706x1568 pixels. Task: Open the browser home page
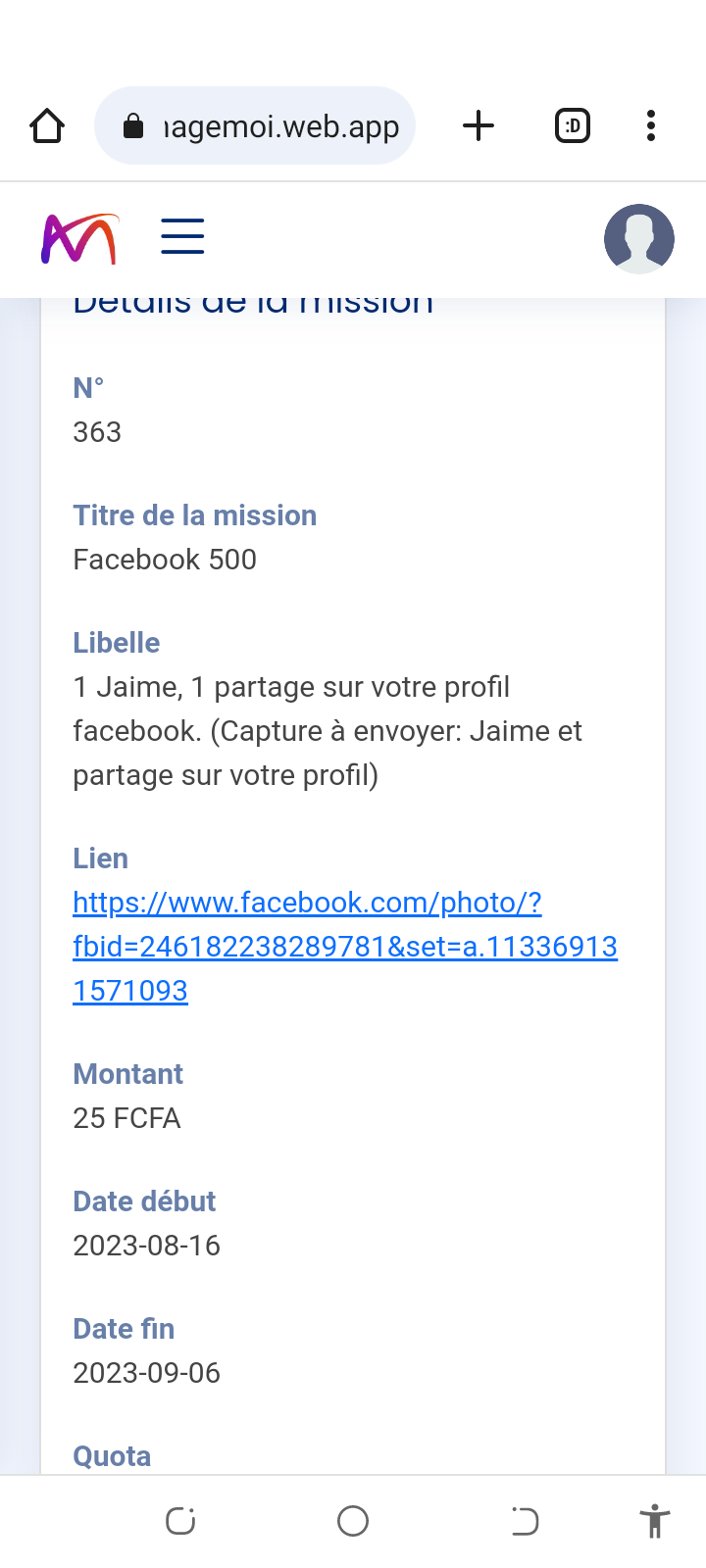point(47,126)
